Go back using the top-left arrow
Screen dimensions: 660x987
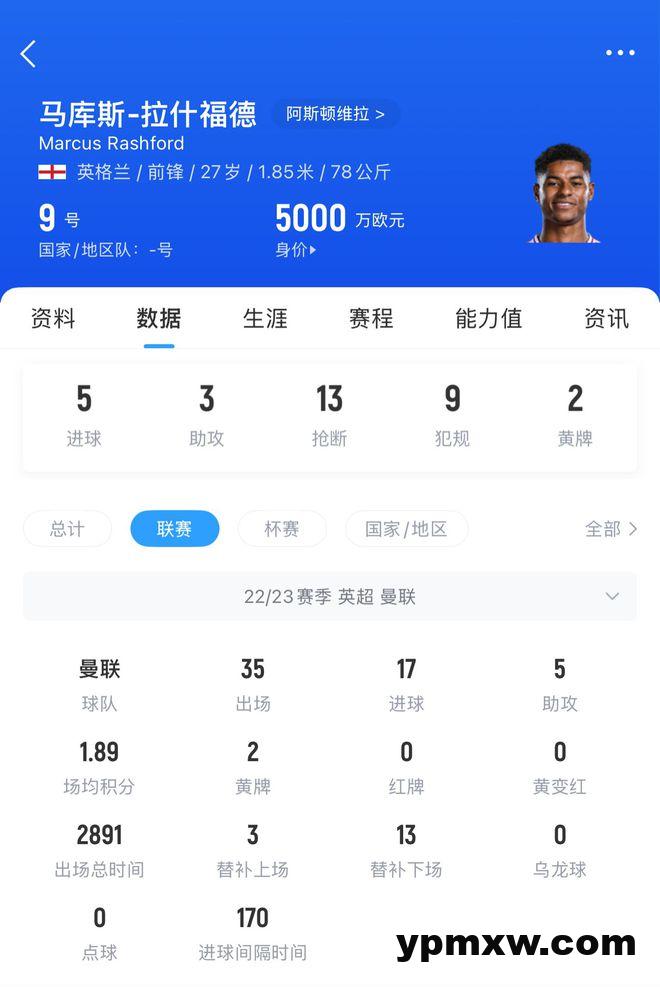pos(28,54)
